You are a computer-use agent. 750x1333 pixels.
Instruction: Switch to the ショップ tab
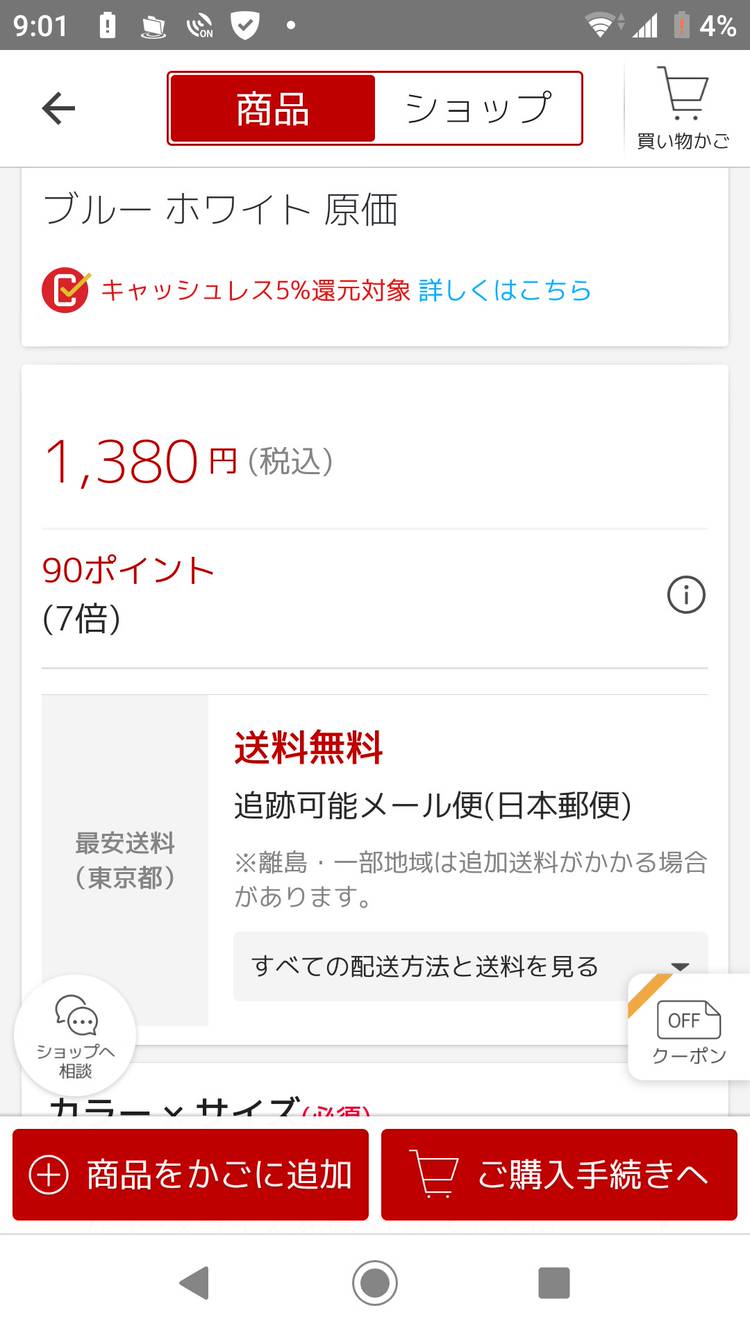(478, 108)
